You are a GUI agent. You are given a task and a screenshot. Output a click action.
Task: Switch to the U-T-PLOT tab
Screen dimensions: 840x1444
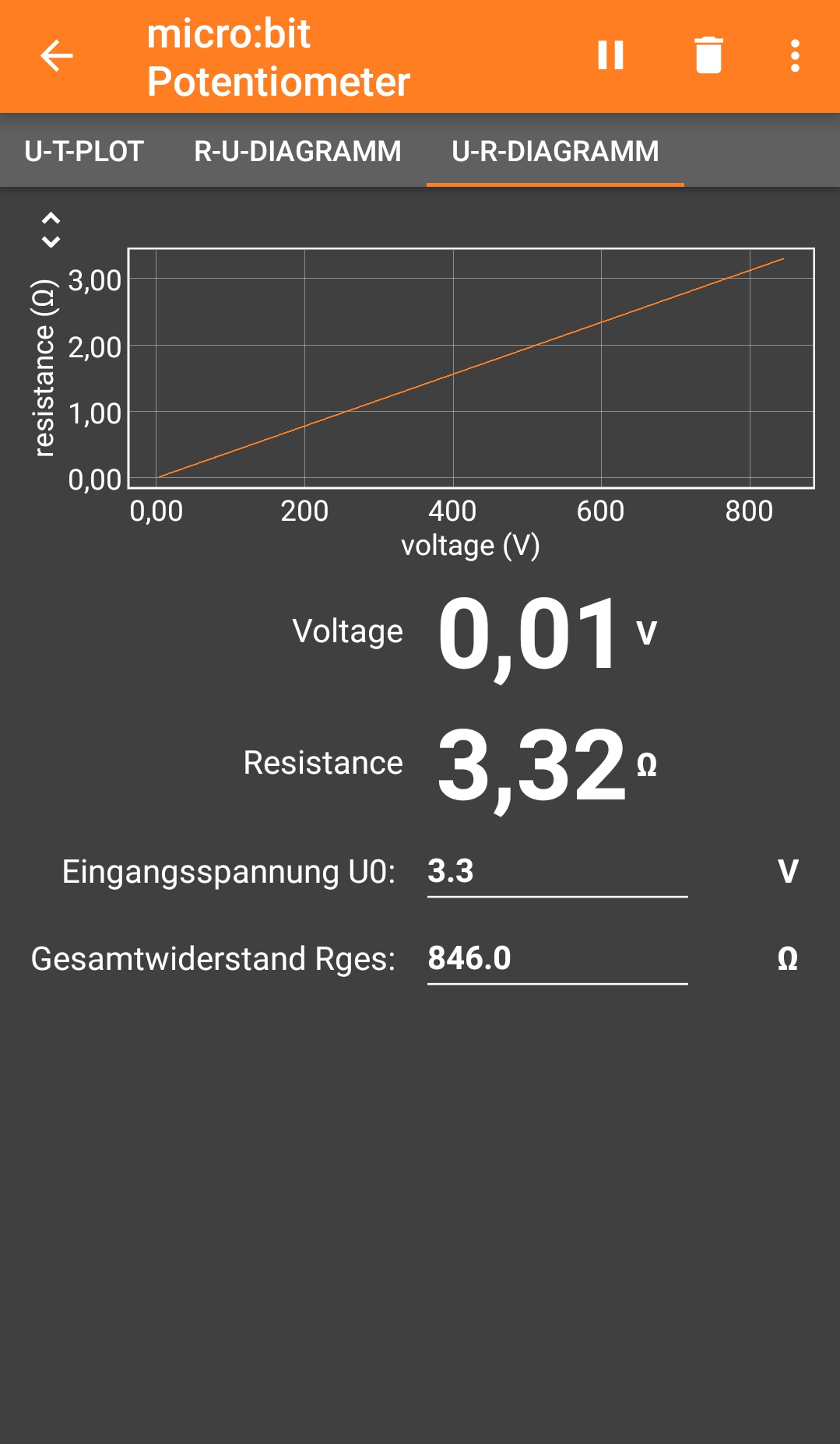(84, 151)
